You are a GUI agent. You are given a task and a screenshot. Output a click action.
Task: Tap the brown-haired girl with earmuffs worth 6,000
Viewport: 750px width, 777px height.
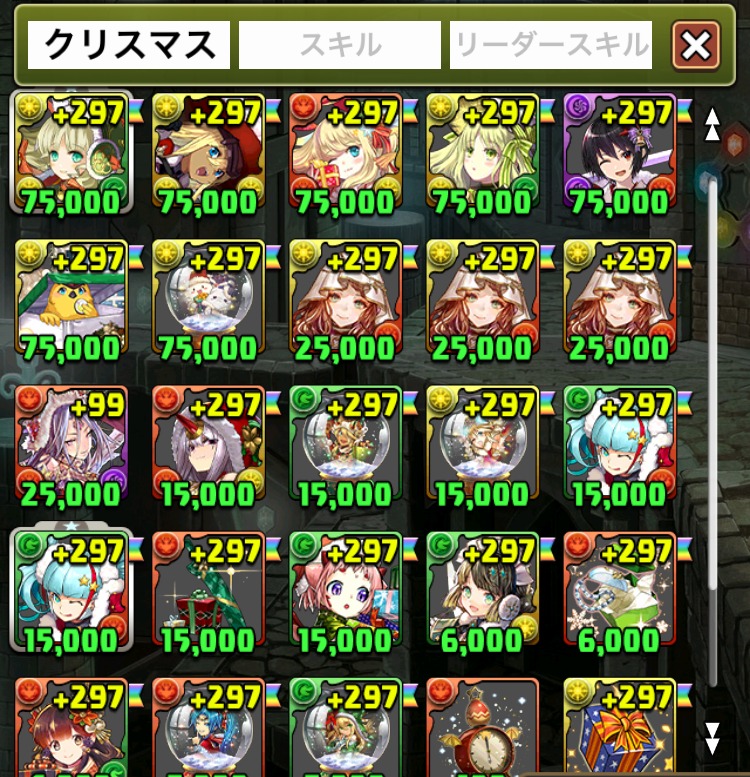tap(482, 592)
